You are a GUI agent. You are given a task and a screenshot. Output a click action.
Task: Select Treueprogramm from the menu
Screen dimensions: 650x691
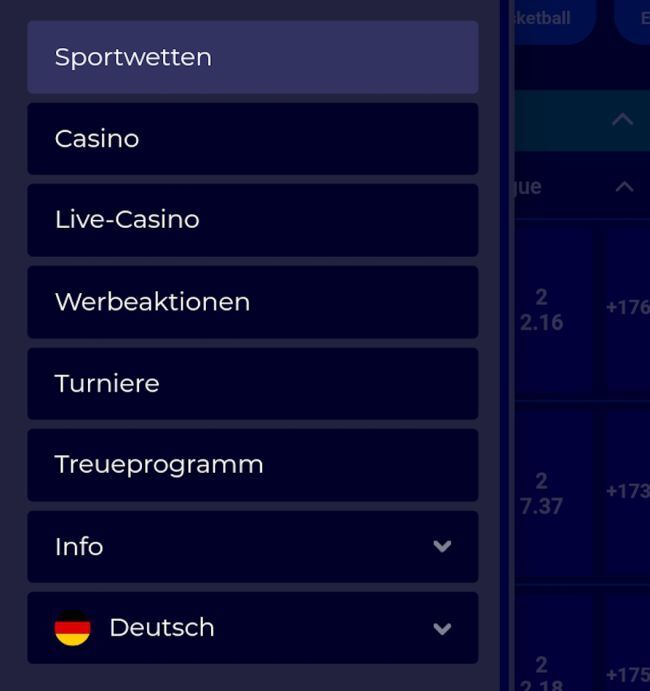pos(252,465)
